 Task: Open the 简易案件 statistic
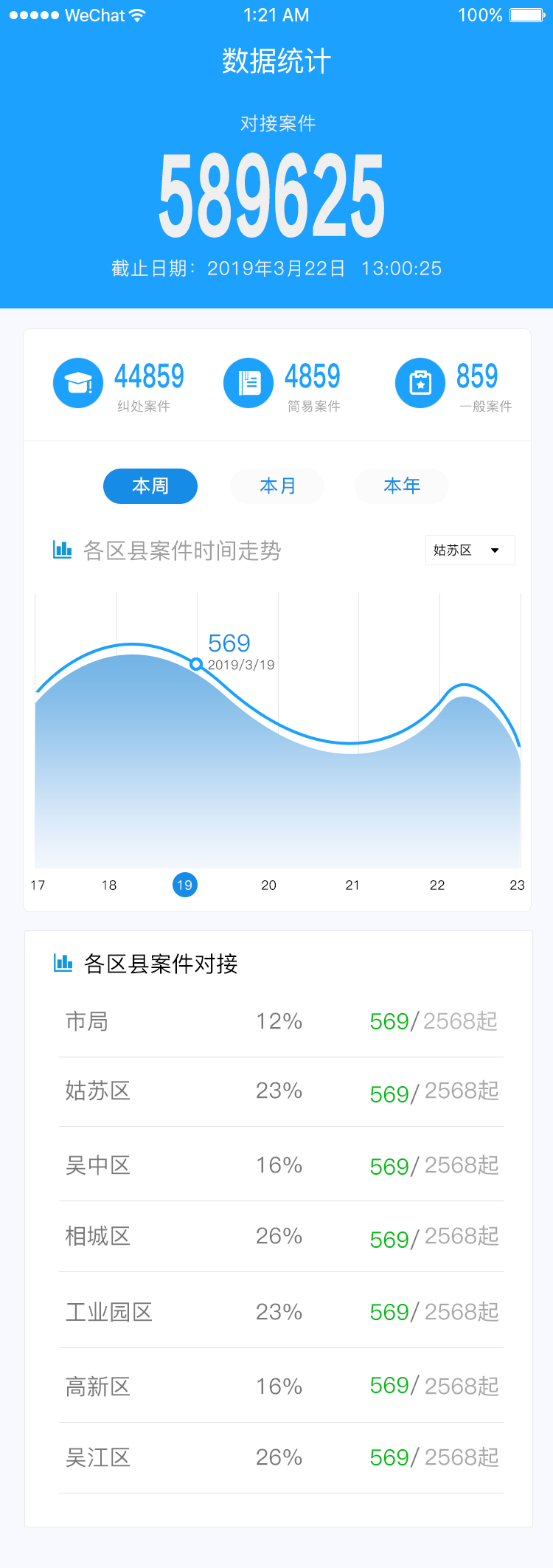(283, 384)
